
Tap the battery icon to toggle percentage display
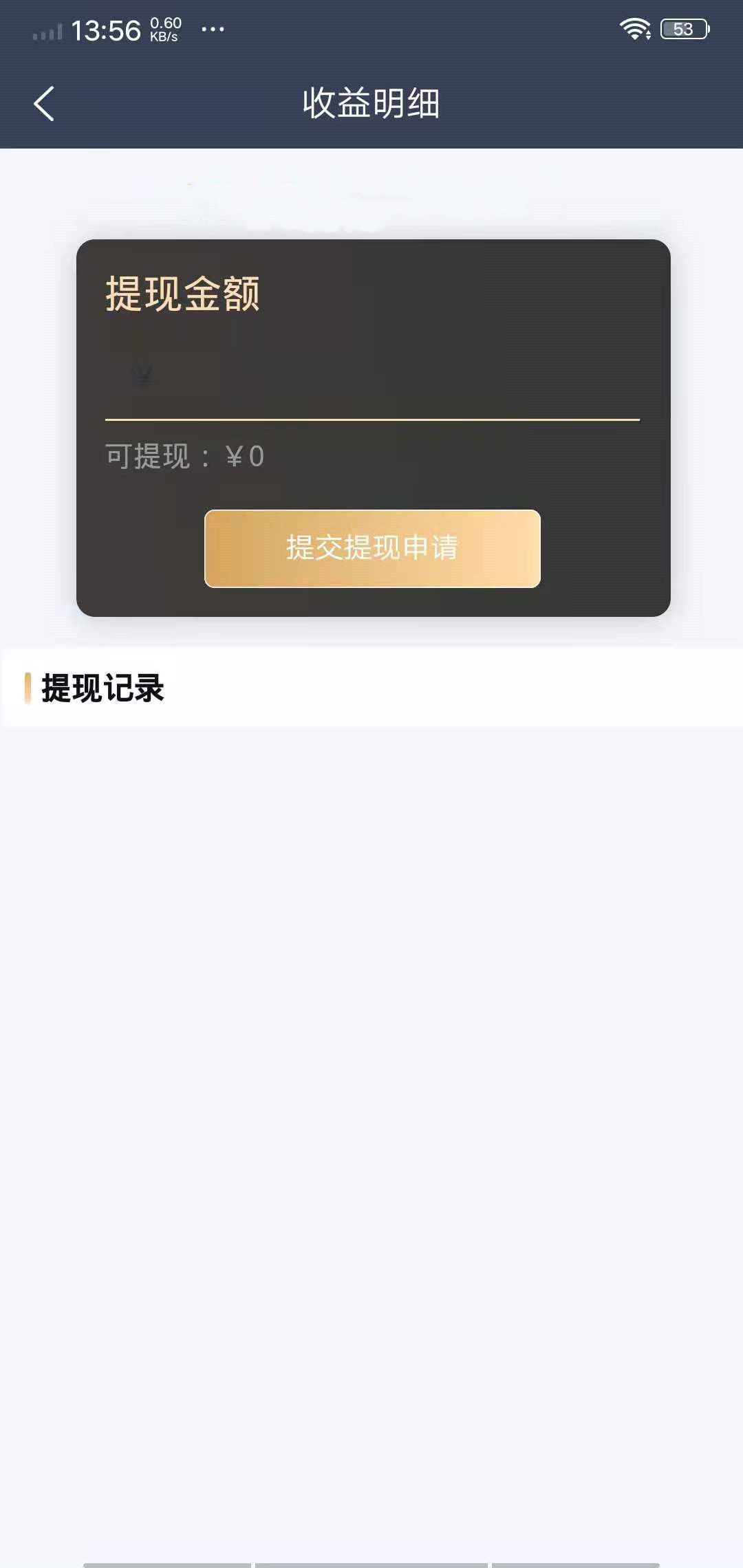coord(684,28)
